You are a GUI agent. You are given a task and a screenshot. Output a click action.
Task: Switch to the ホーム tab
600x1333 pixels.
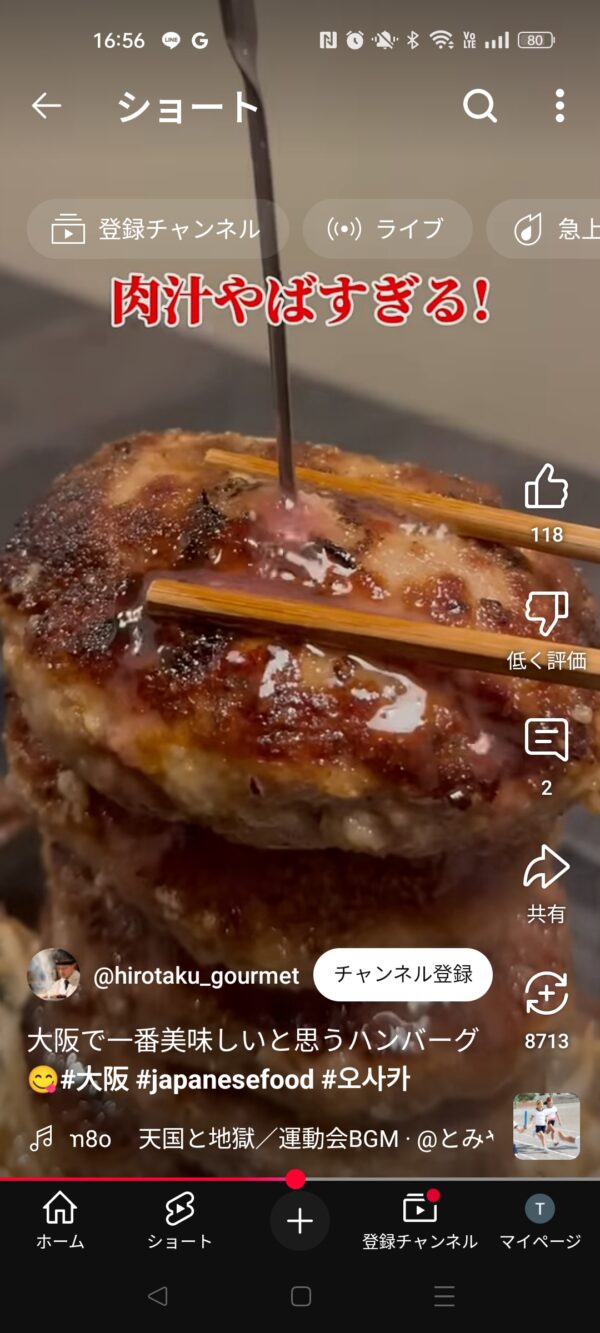pos(60,1219)
